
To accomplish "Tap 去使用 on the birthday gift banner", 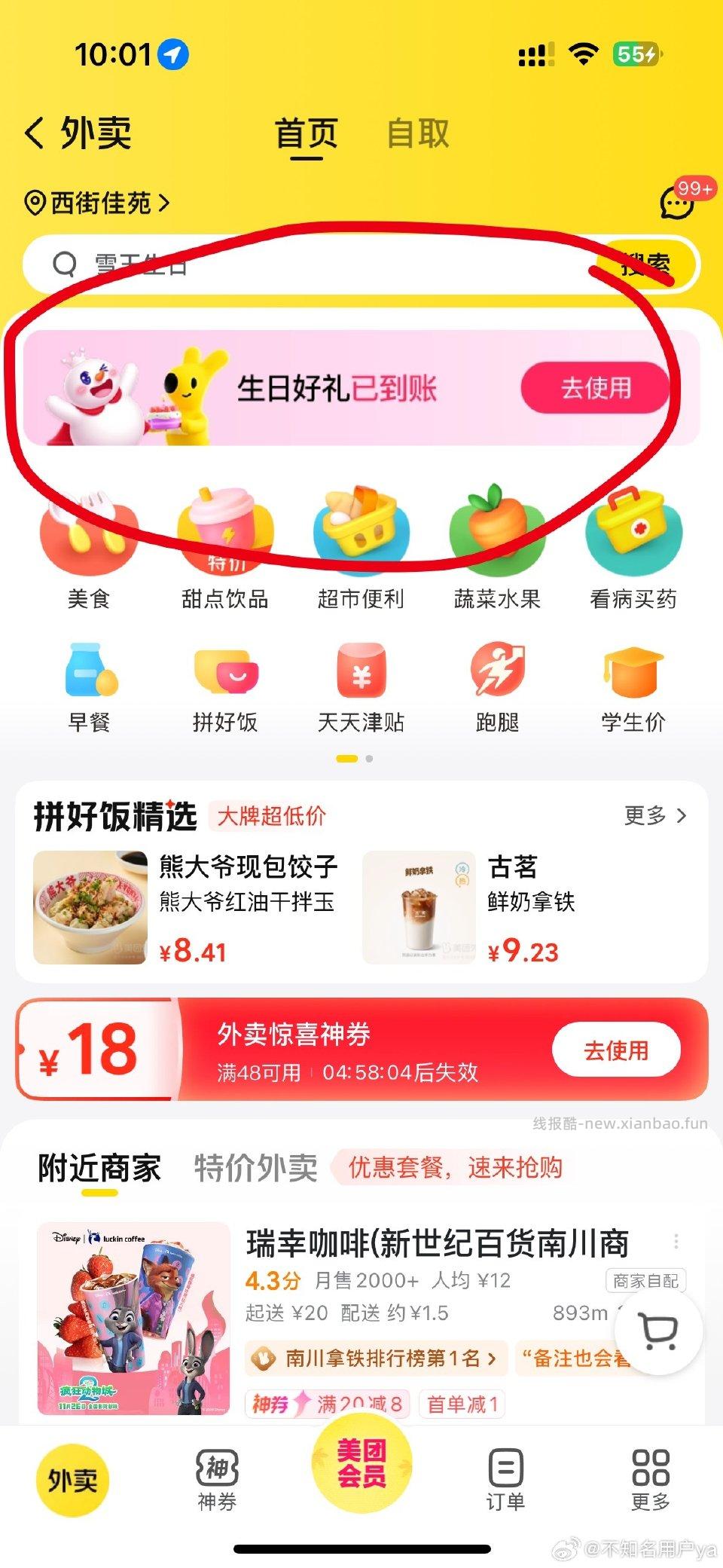I will [x=594, y=389].
